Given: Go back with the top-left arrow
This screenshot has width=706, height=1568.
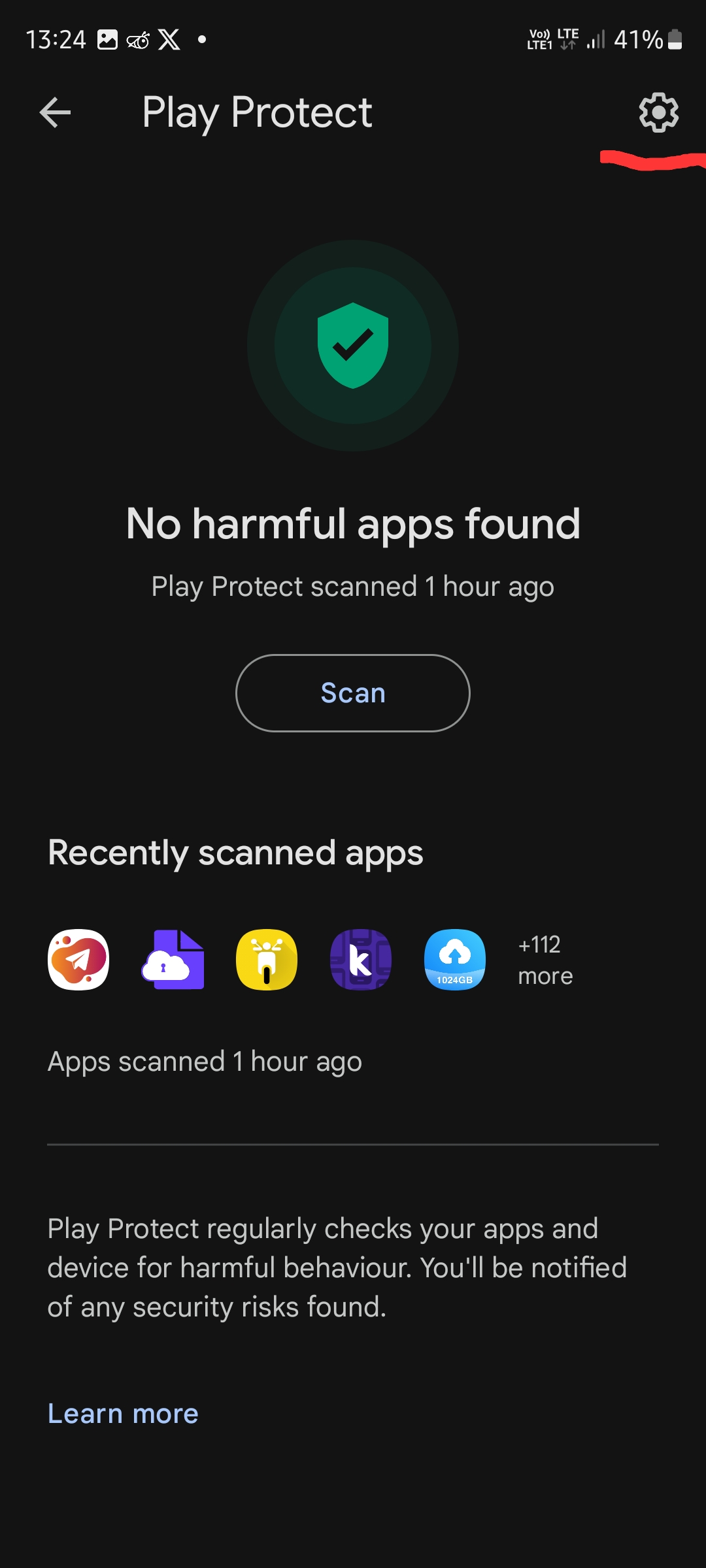Looking at the screenshot, I should pyautogui.click(x=55, y=112).
